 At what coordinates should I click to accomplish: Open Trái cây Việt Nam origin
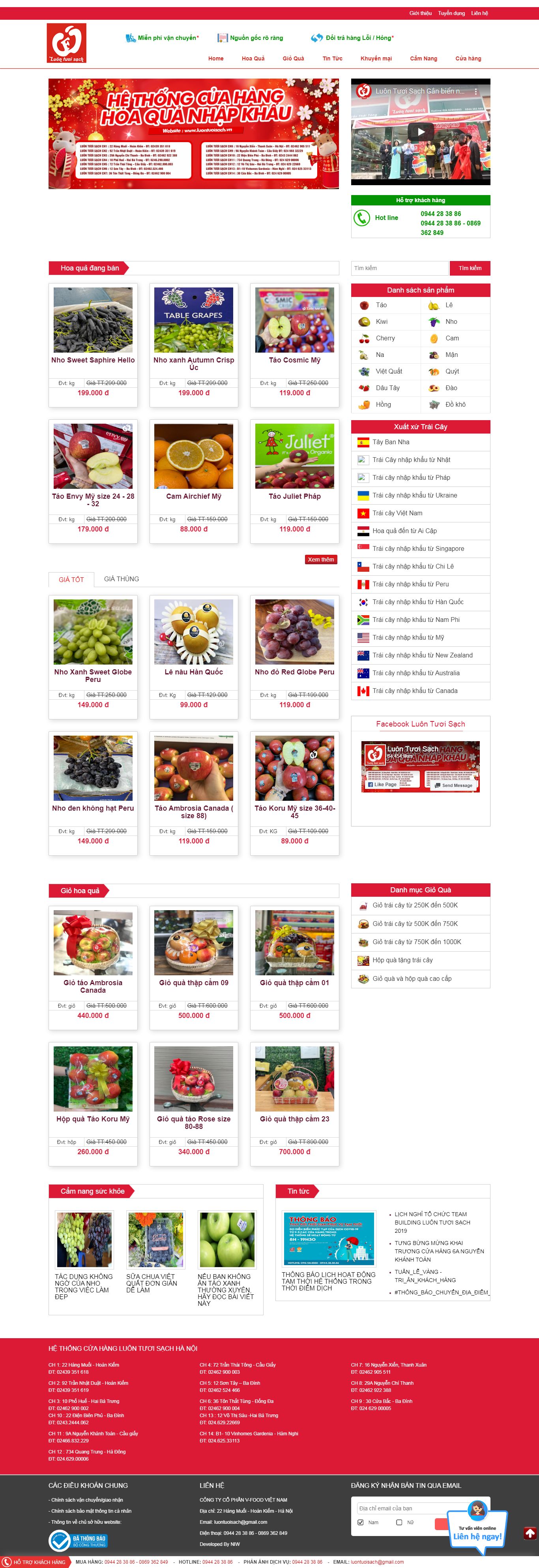397,513
